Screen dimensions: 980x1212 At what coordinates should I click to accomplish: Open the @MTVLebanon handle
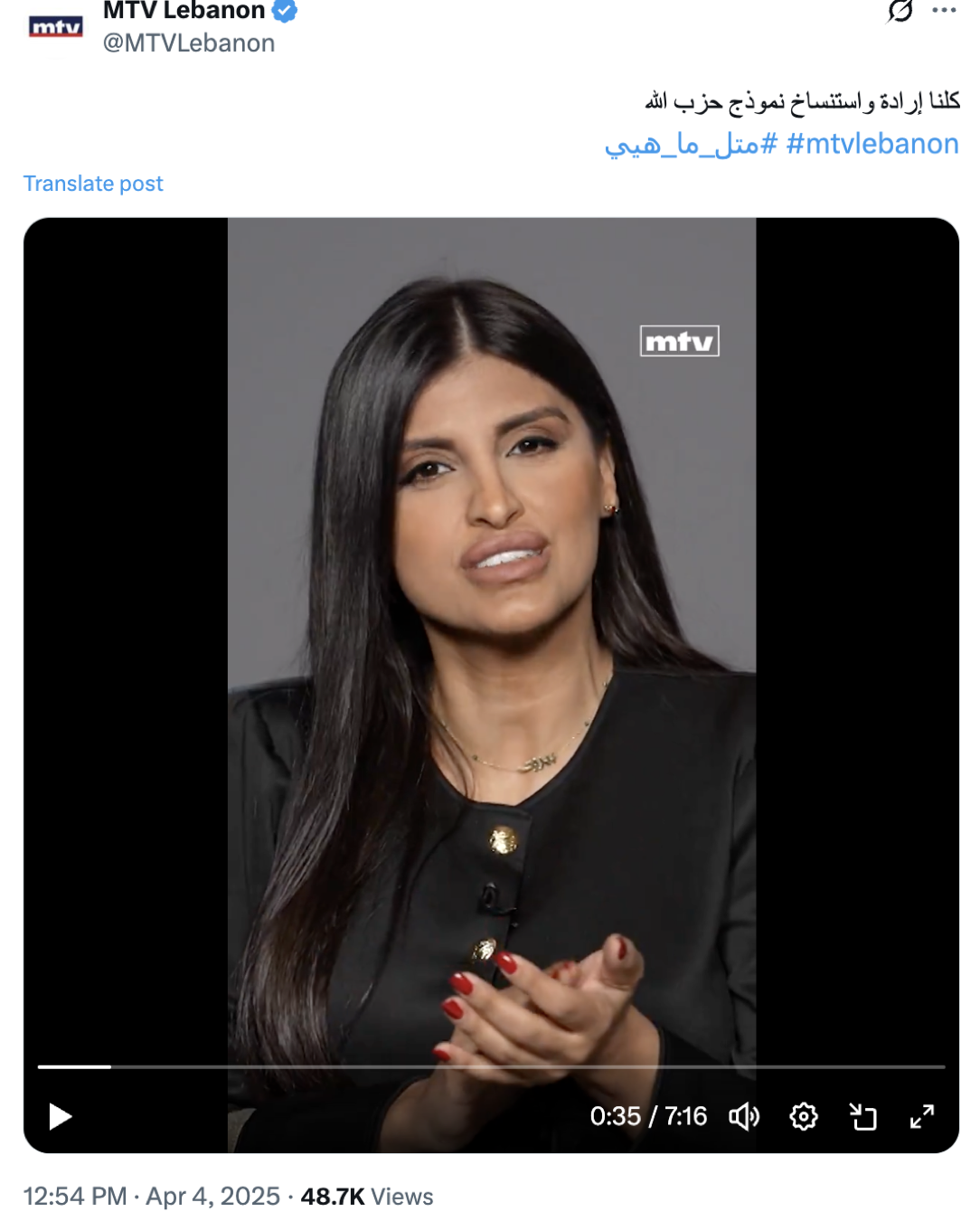point(188,43)
